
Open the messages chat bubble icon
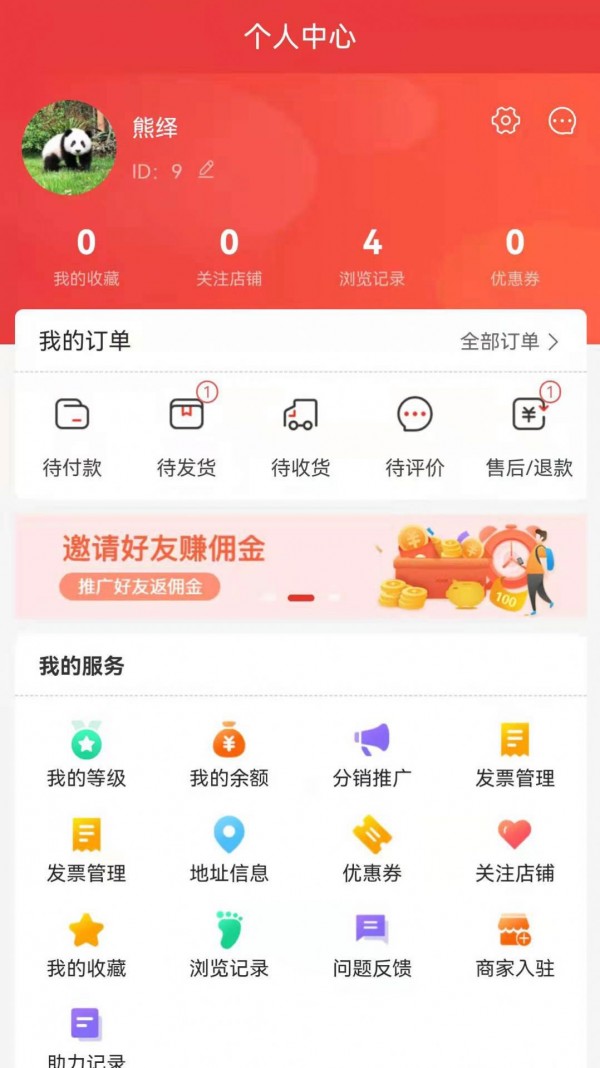pyautogui.click(x=562, y=121)
